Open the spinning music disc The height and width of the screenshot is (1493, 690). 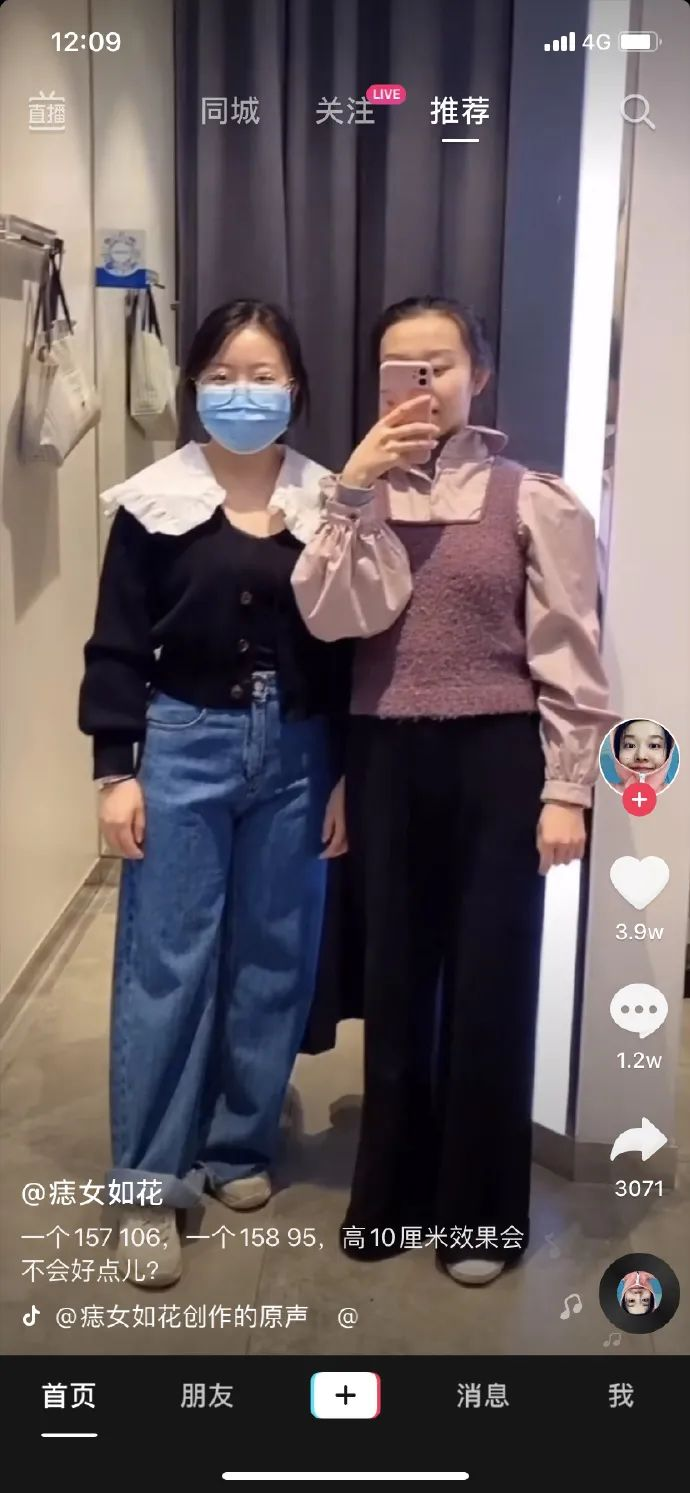[x=639, y=1293]
